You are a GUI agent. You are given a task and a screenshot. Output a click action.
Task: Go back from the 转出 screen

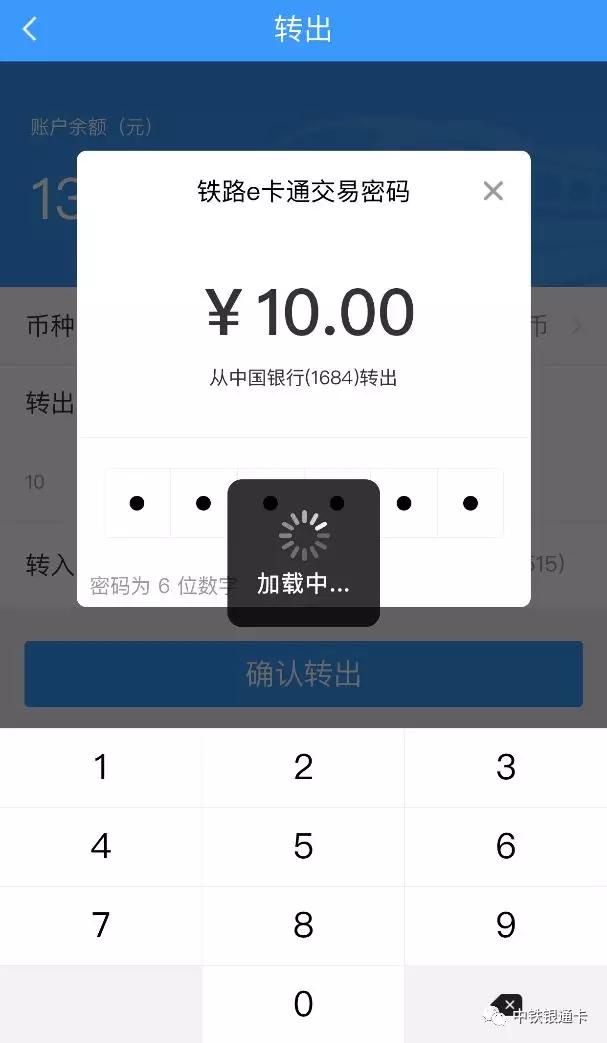pos(29,29)
